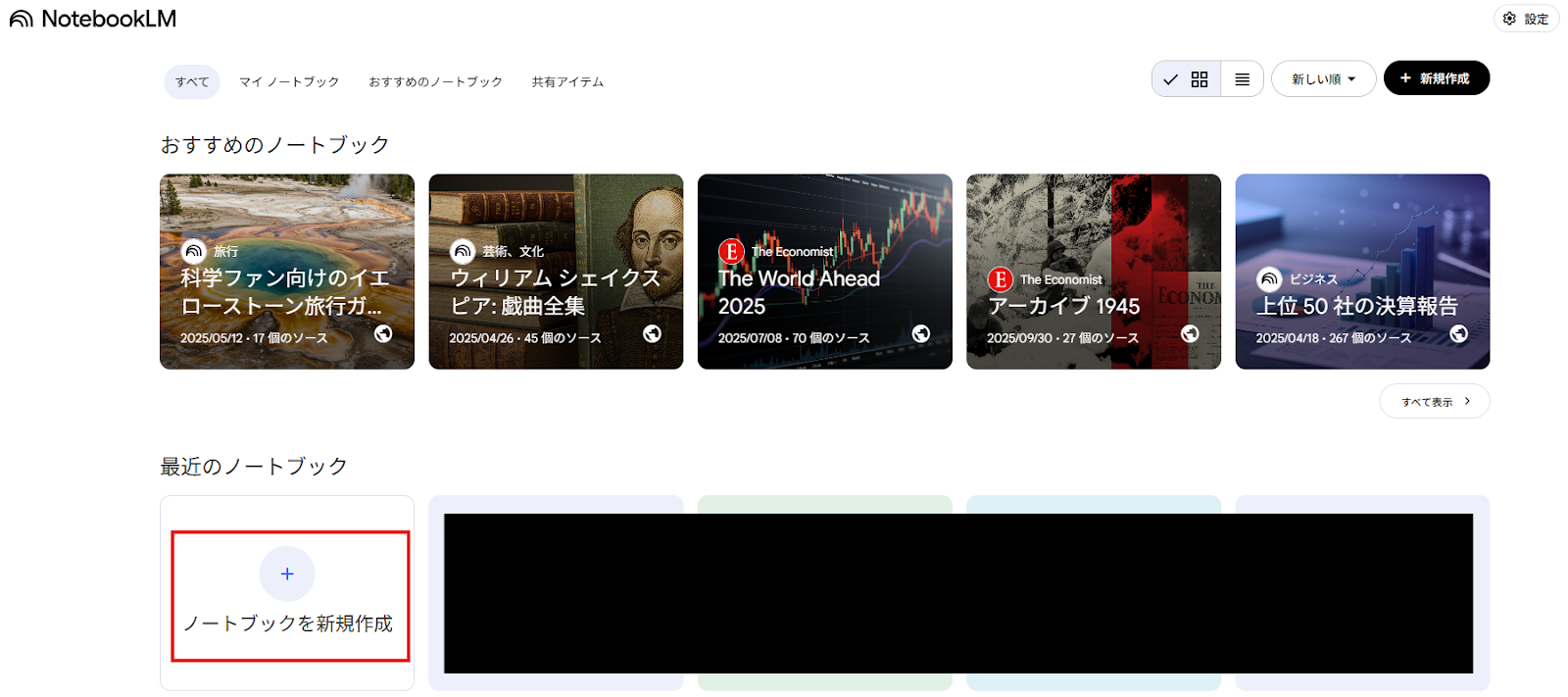Open the アーカイブ 1945 notebook
Image resolution: width=1568 pixels, height=697 pixels.
pyautogui.click(x=1094, y=272)
